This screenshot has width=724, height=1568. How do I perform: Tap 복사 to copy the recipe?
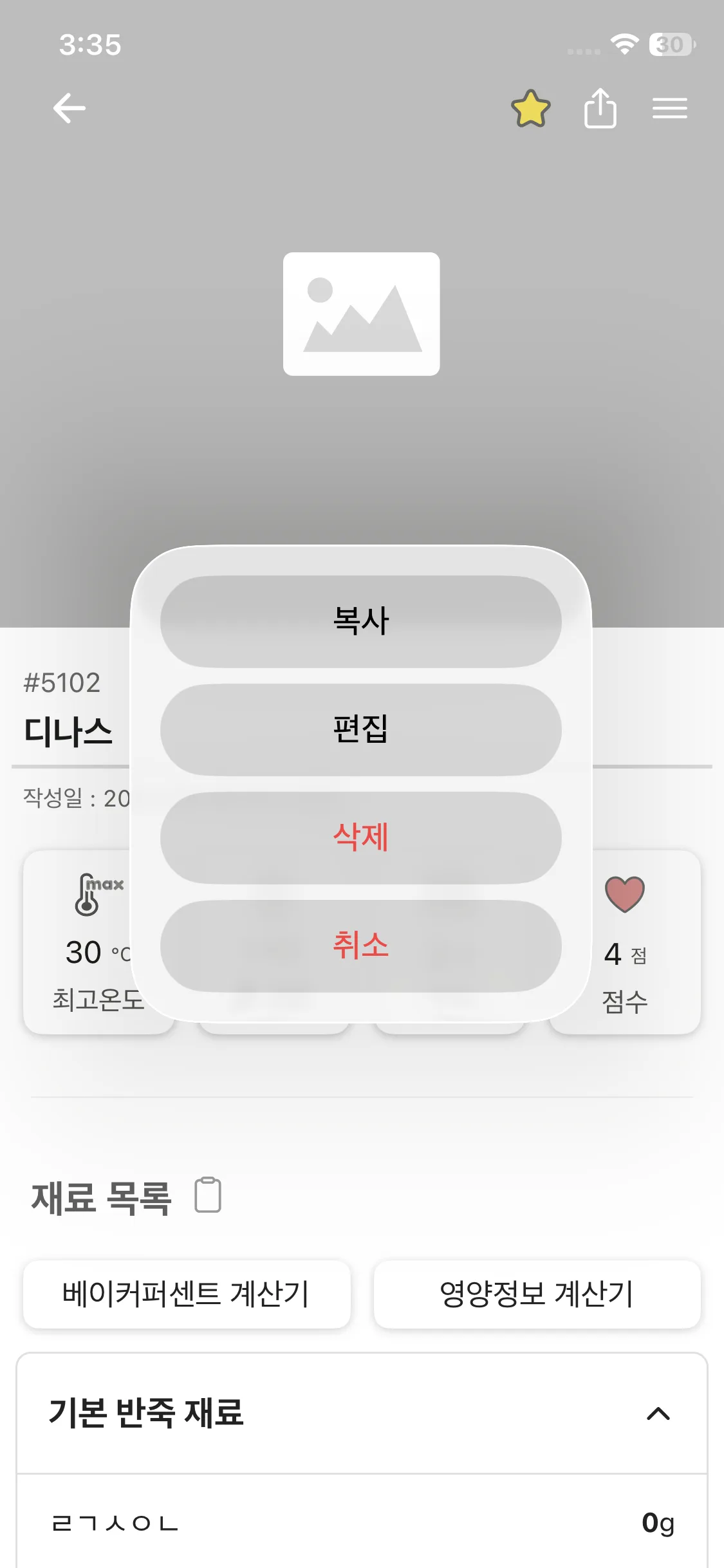pos(360,621)
